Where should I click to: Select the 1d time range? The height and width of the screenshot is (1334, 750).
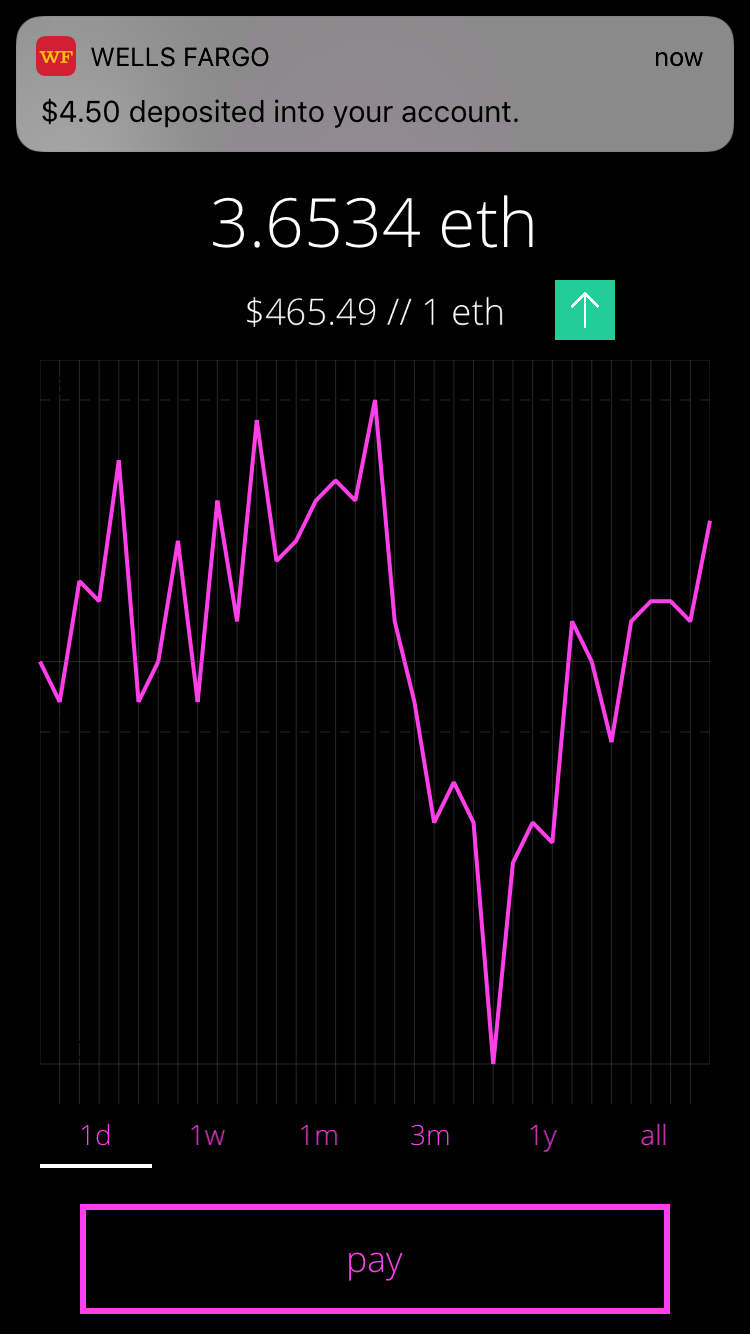(96, 1136)
